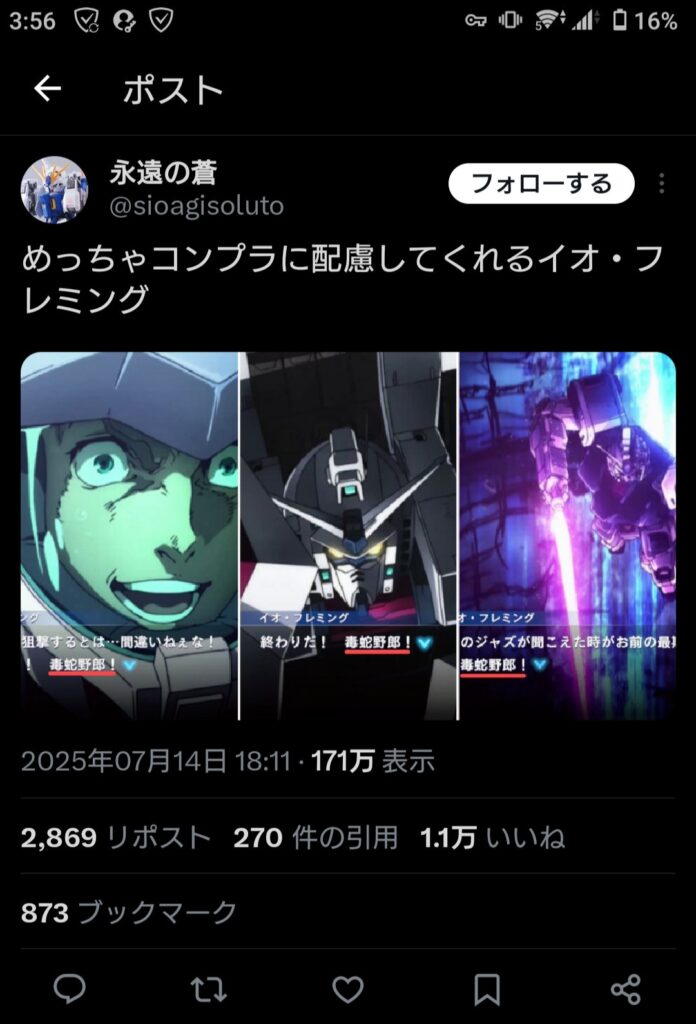
Task: Open the third image with the purple beam
Action: pyautogui.click(x=567, y=535)
